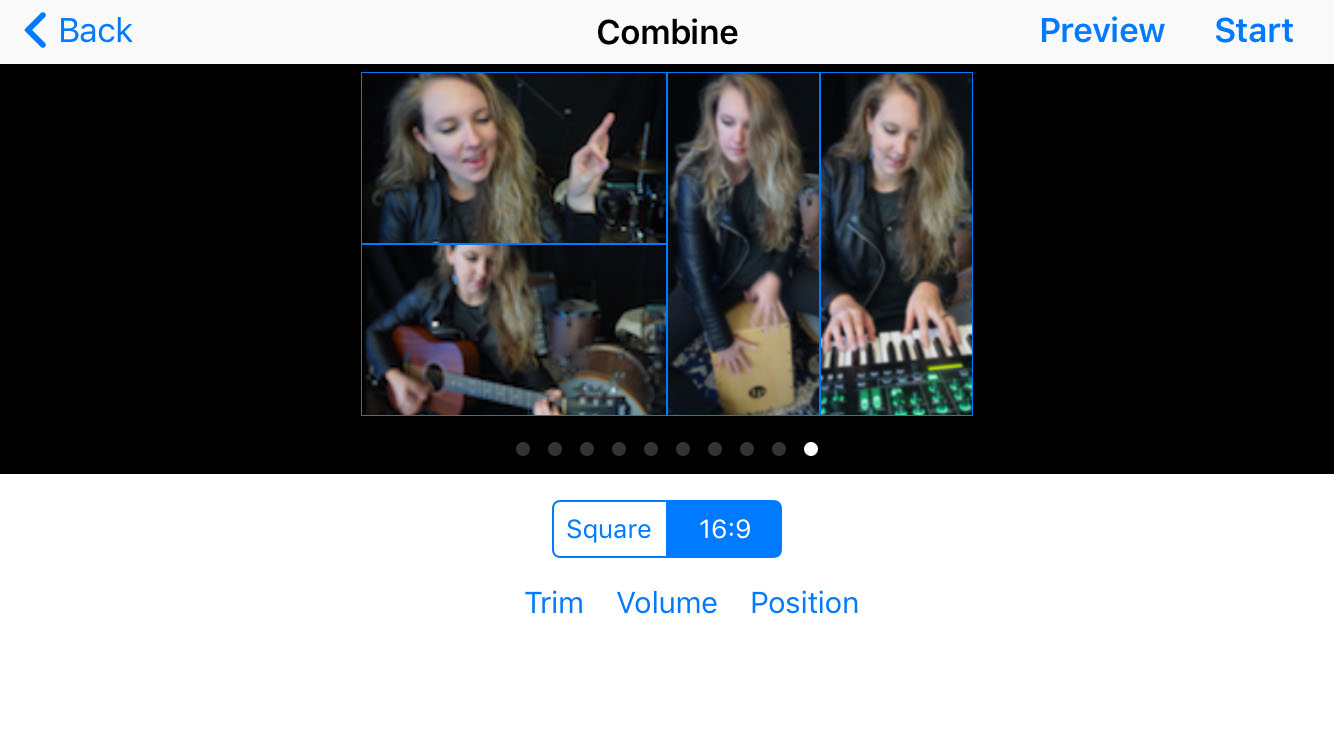Screen dimensions: 1334x750
Task: Select the guitar video tile
Action: [514, 330]
